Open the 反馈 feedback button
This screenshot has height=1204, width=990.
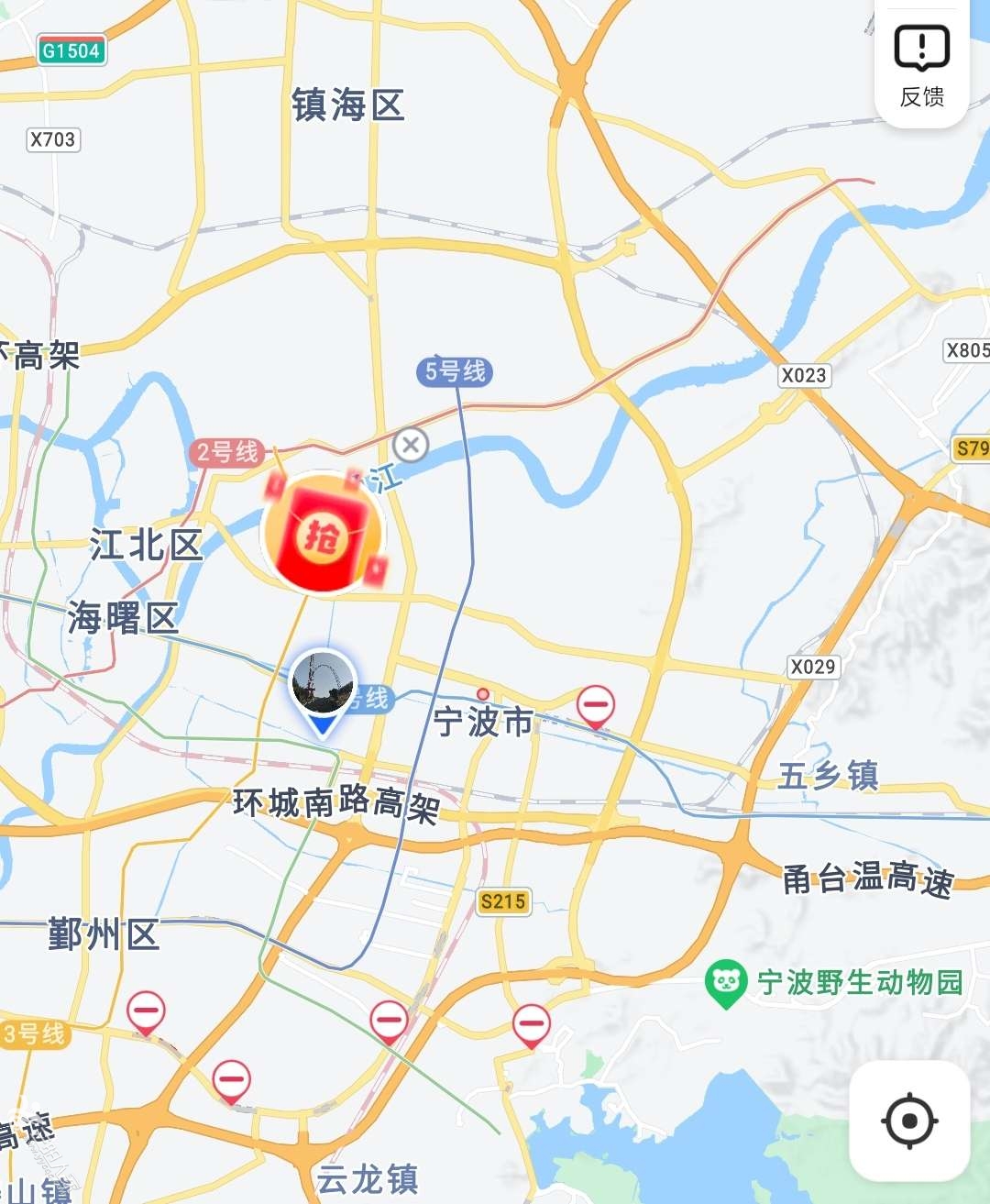click(921, 66)
